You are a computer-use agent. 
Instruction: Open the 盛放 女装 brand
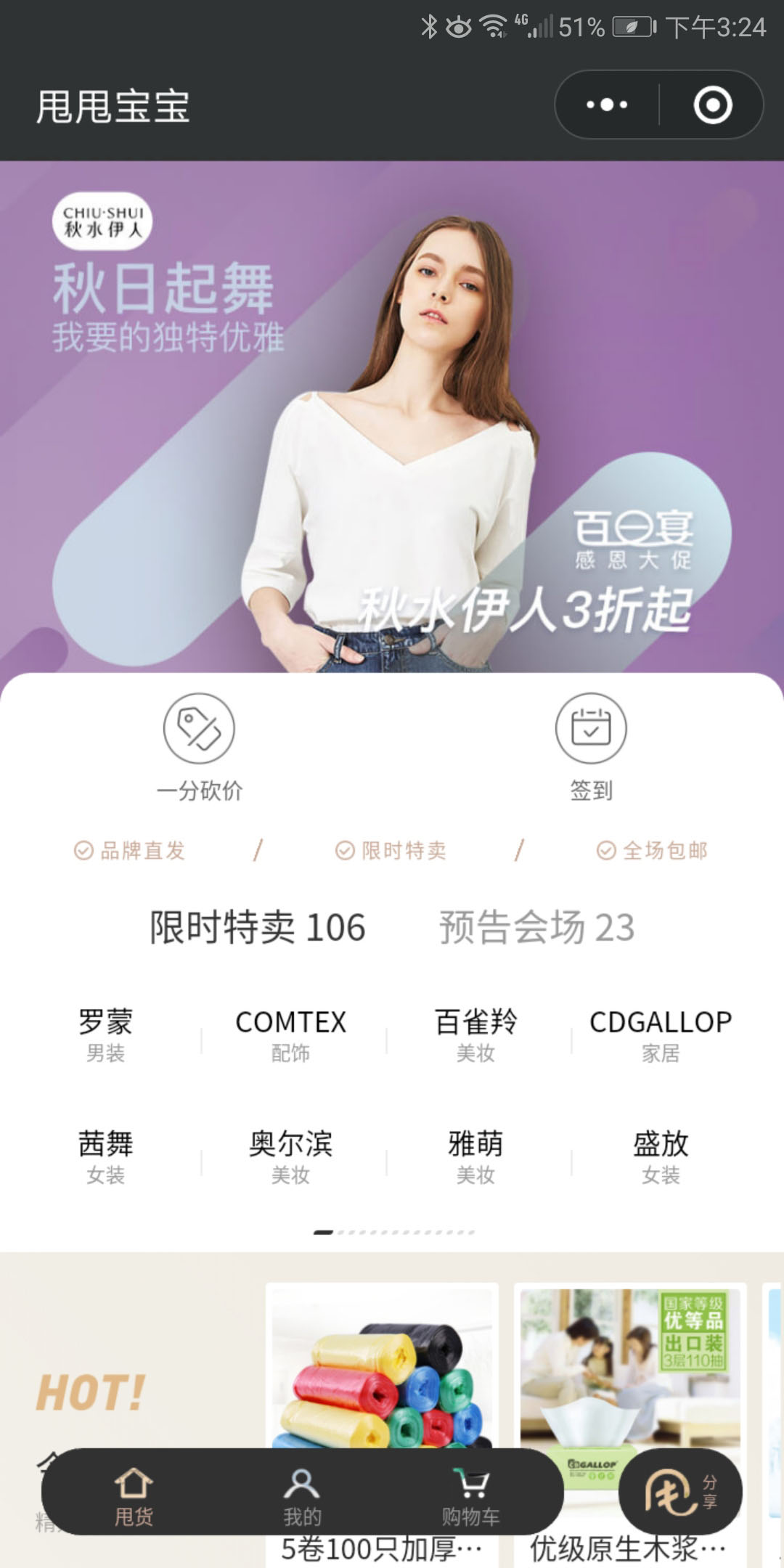coord(661,1156)
